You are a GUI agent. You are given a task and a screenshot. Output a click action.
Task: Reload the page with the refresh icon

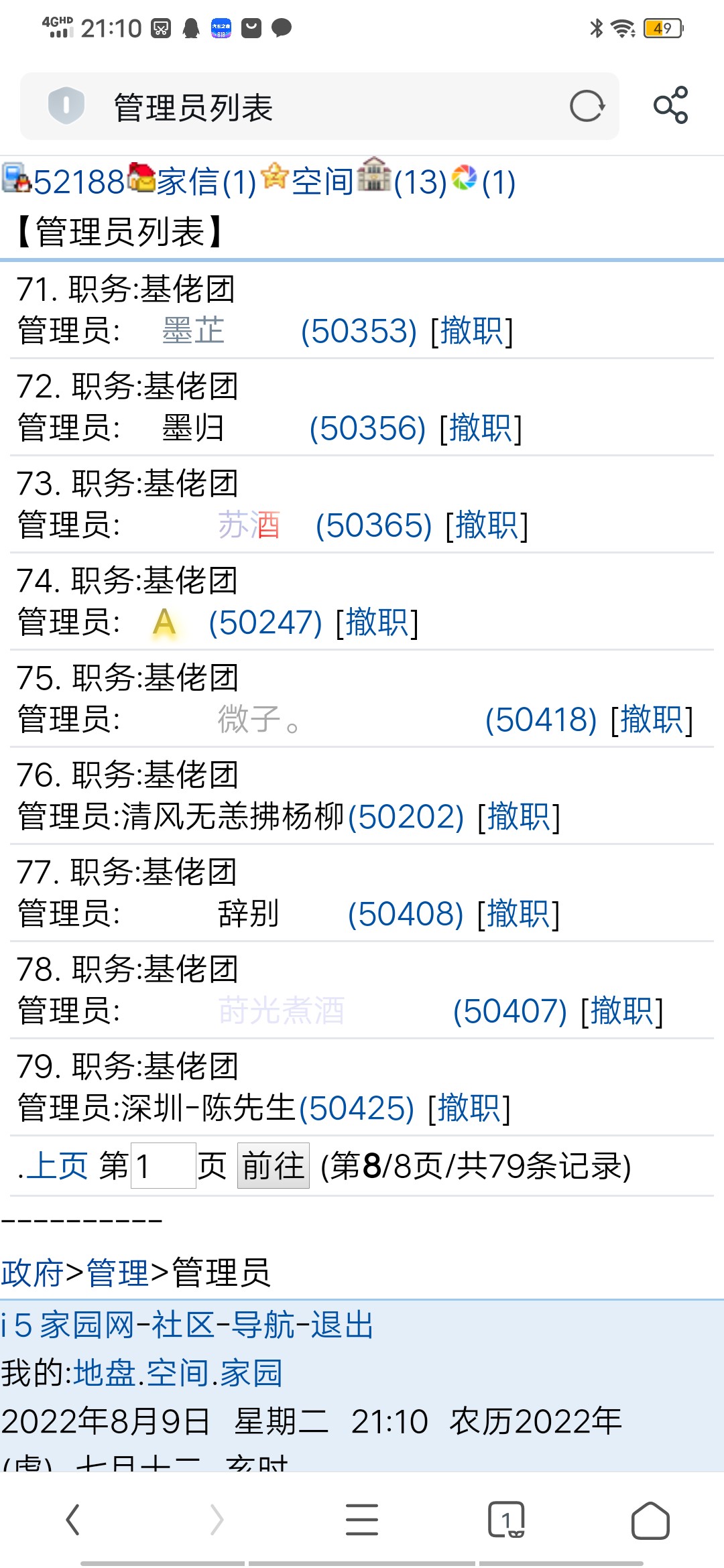pos(587,106)
